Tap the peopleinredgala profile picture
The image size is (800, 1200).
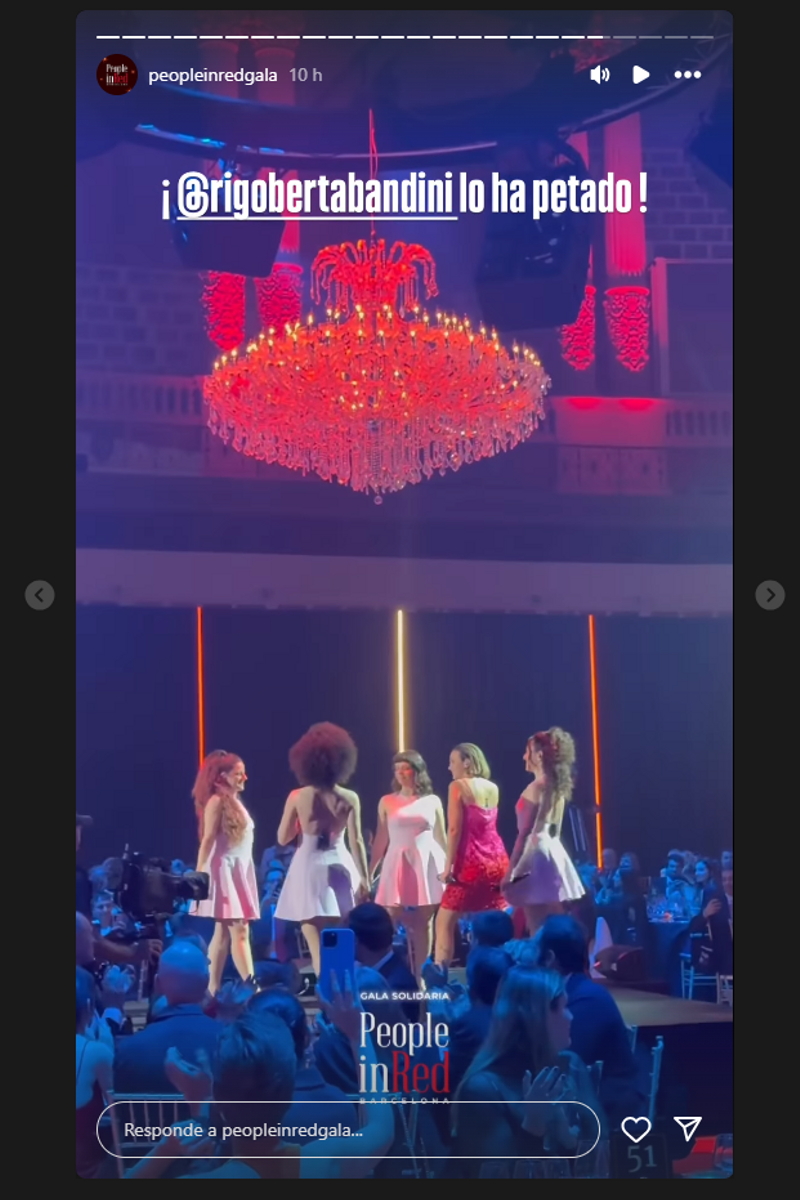click(117, 75)
